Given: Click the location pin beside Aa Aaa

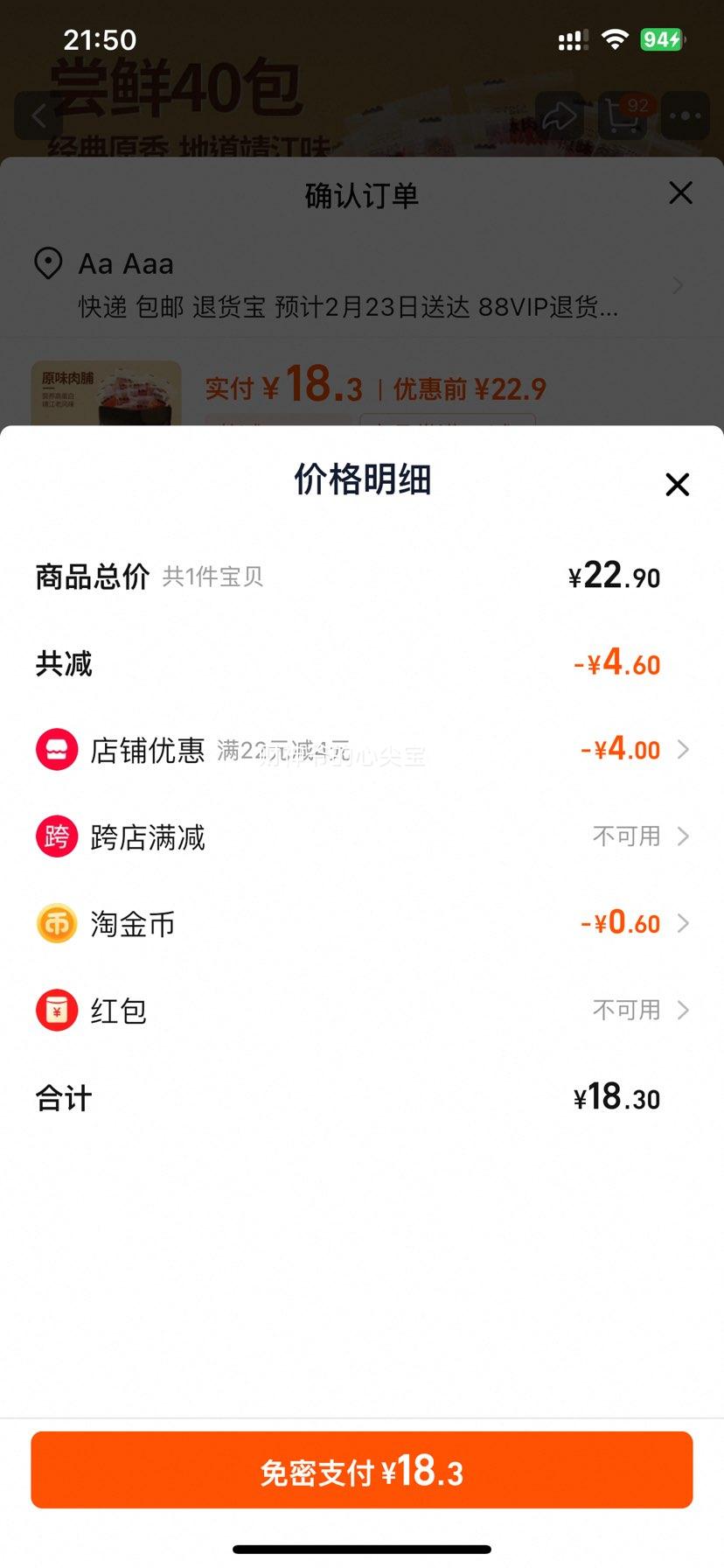Looking at the screenshot, I should 48,264.
